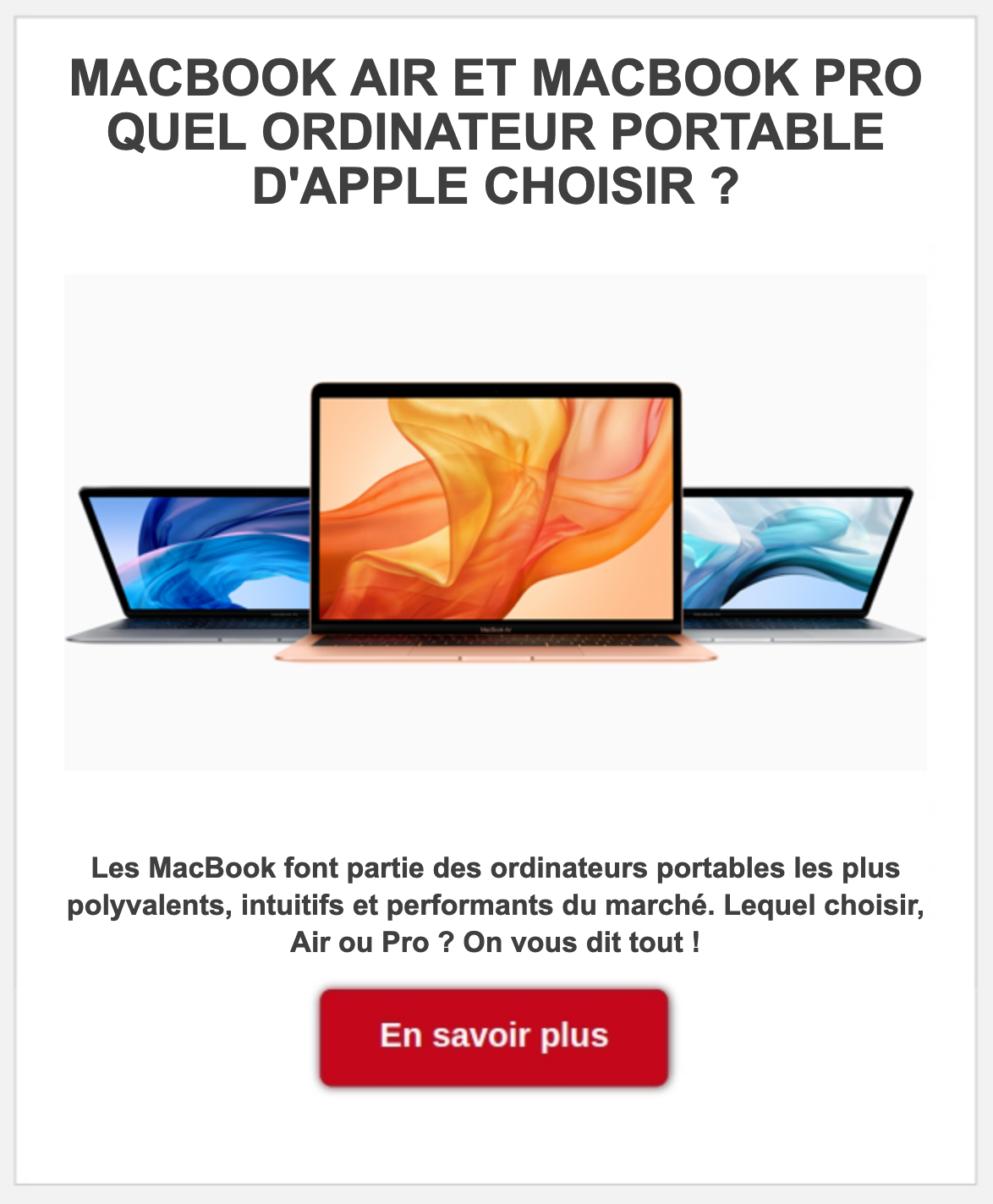This screenshot has height=1204, width=993.
Task: Click the word 'performants' in the description text
Action: tap(469, 903)
